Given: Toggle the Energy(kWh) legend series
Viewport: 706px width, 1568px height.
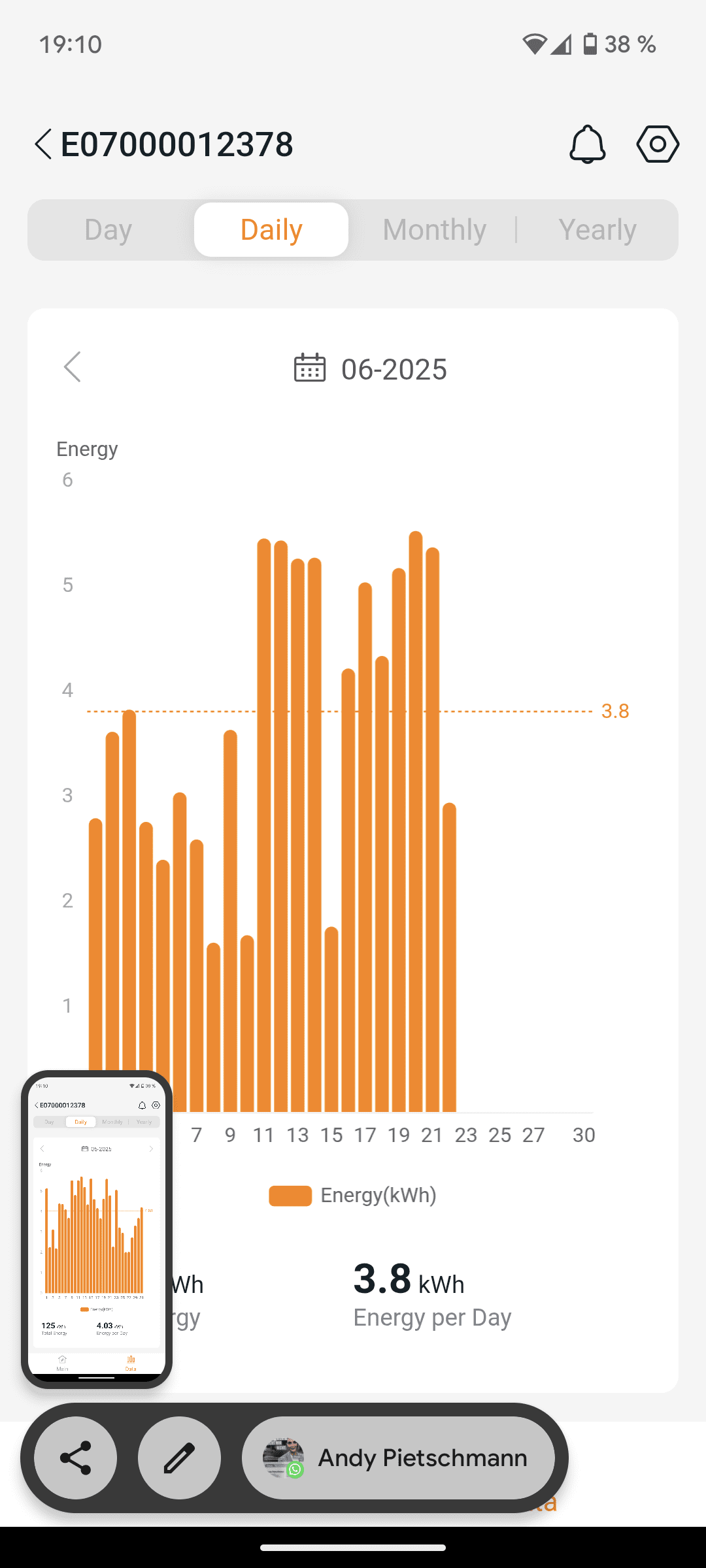Looking at the screenshot, I should tap(353, 1196).
